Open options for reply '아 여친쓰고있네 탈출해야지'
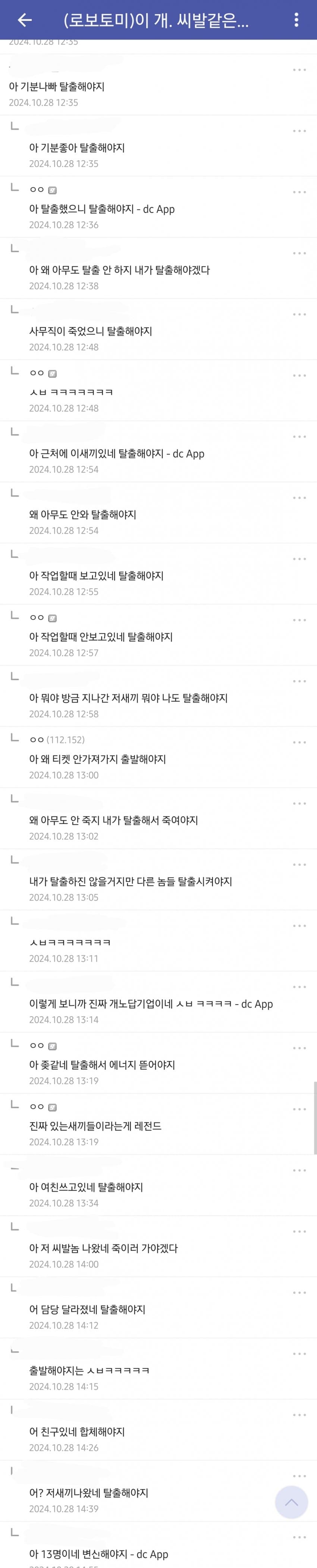Viewport: 317px width, 1568px height. [299, 1170]
